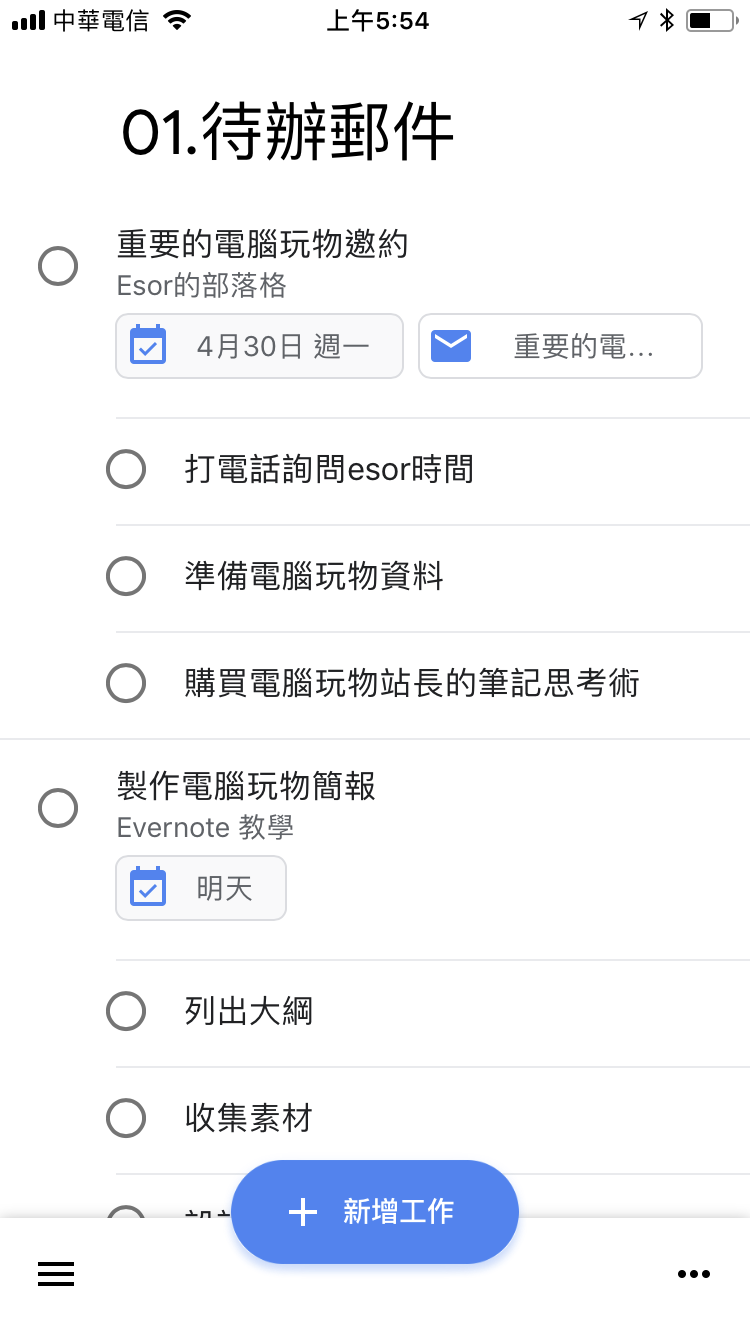Mark 收集素材 as completed
The width and height of the screenshot is (750, 1334).
pyautogui.click(x=126, y=1118)
